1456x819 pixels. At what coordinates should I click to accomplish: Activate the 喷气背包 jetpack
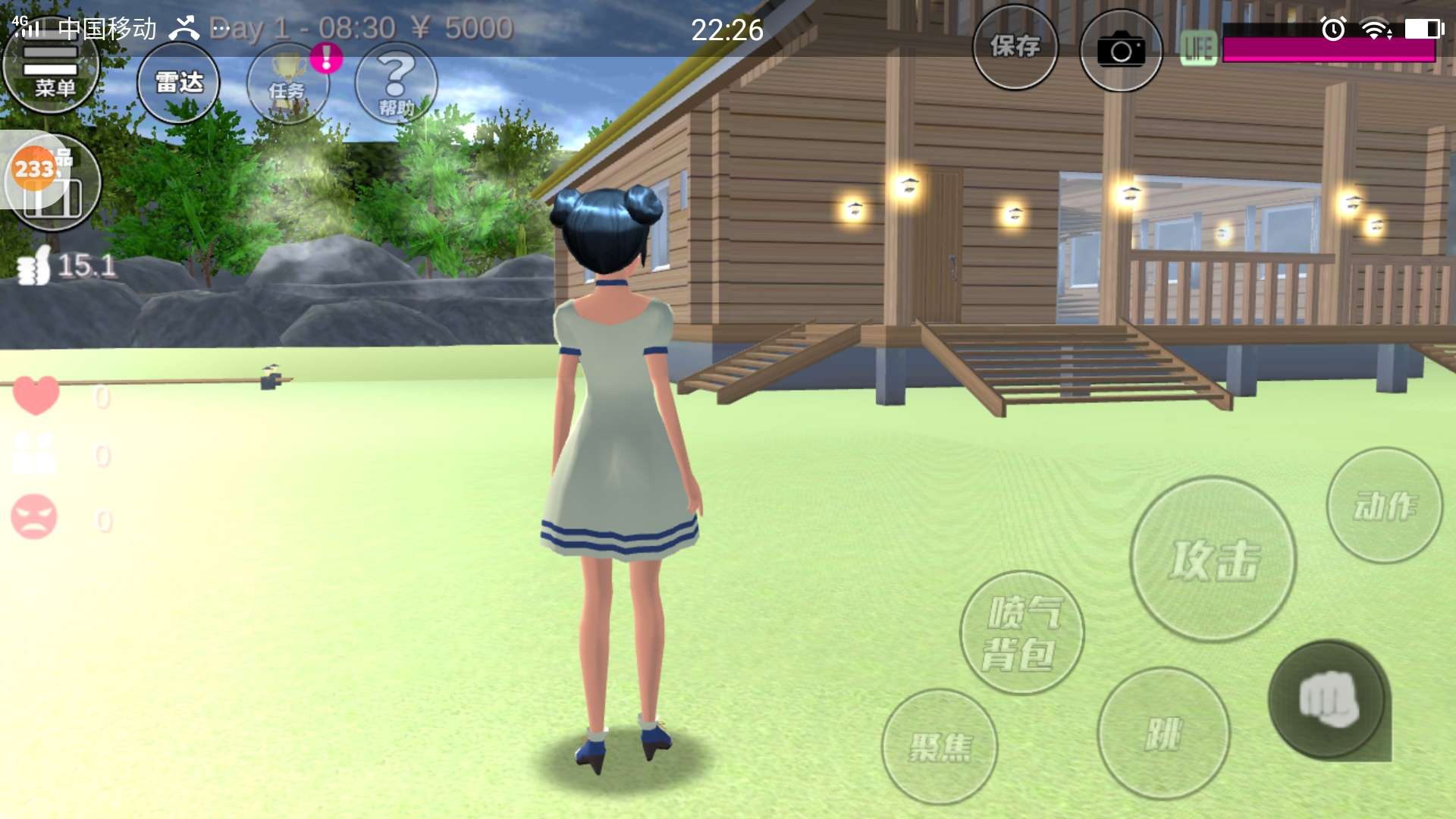[x=1021, y=632]
